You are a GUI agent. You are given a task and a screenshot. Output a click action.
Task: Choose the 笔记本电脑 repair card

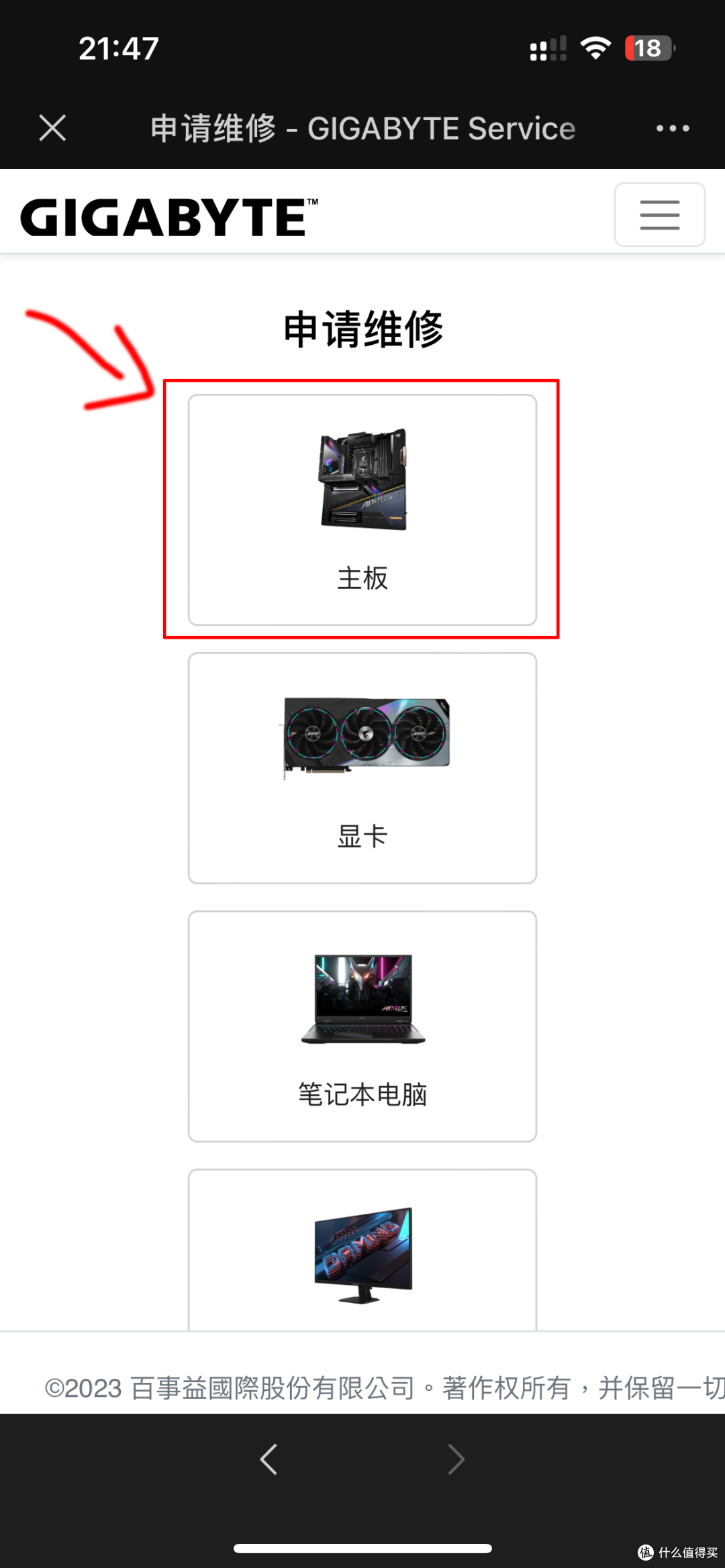tap(362, 1027)
